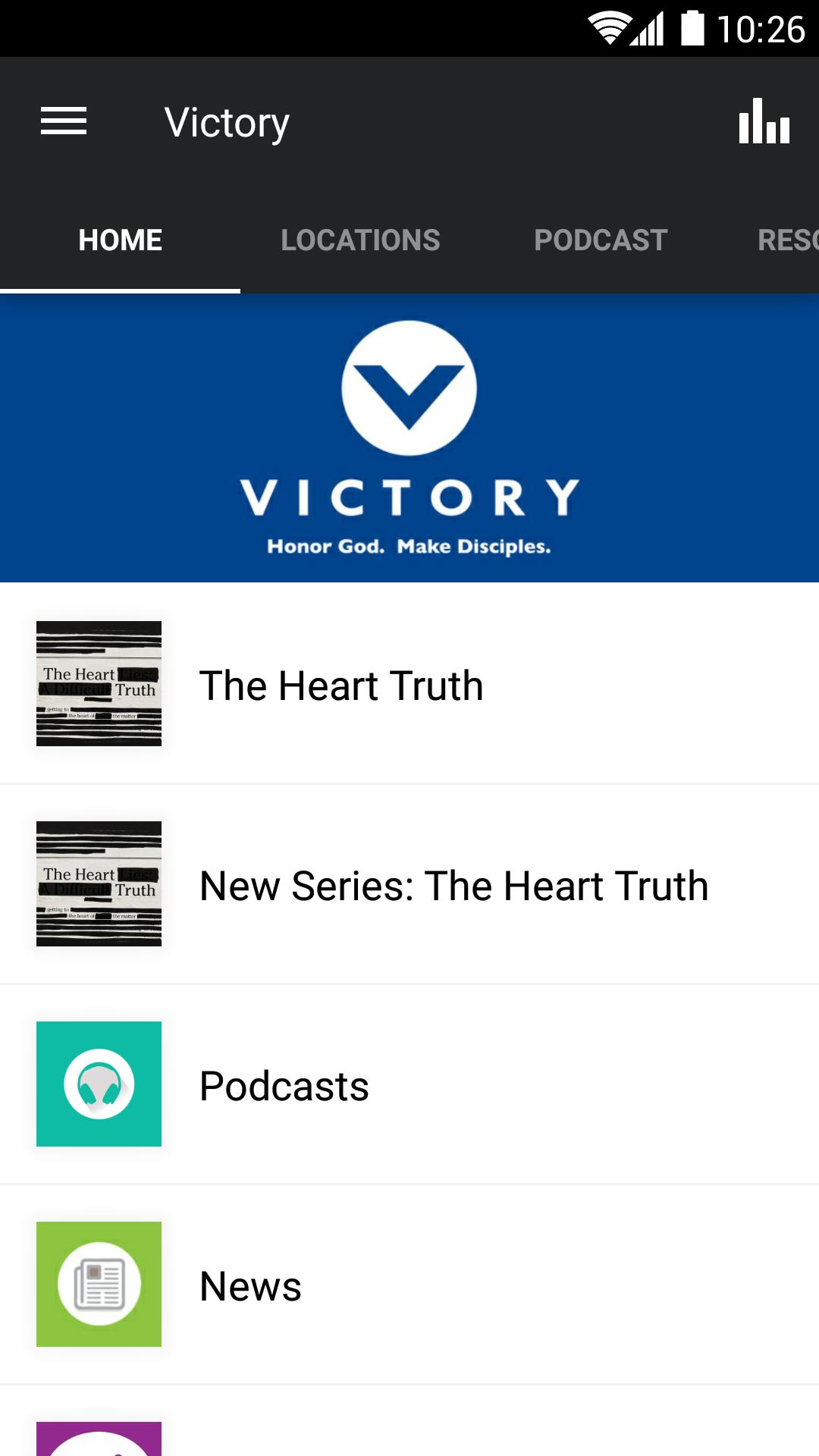The image size is (819, 1456).
Task: Switch to the LOCATIONS tab
Action: [x=360, y=239]
